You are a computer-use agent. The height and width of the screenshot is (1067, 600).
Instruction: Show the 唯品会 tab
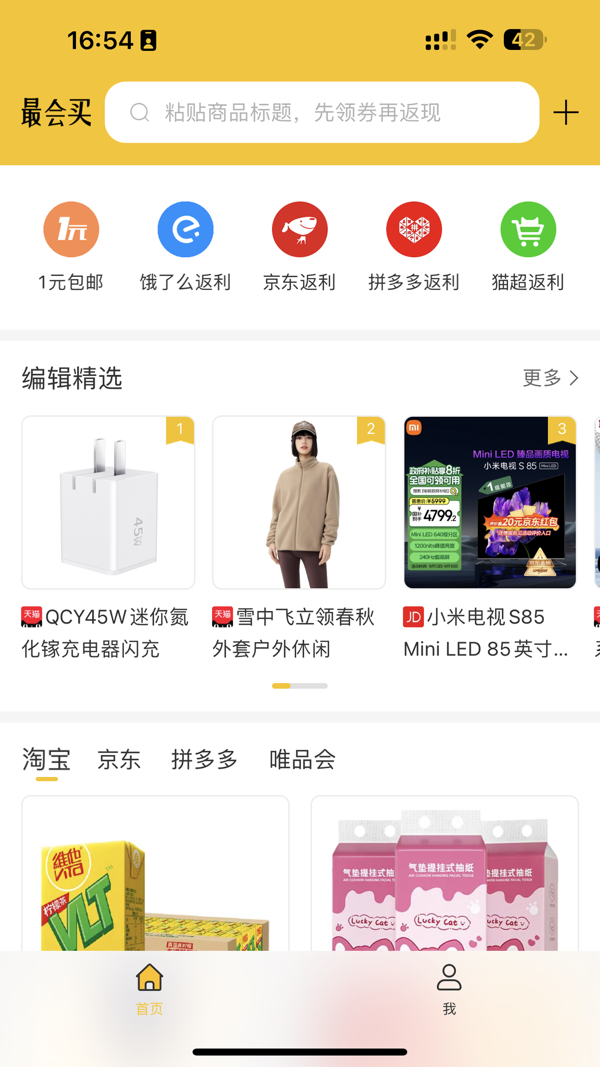[302, 760]
